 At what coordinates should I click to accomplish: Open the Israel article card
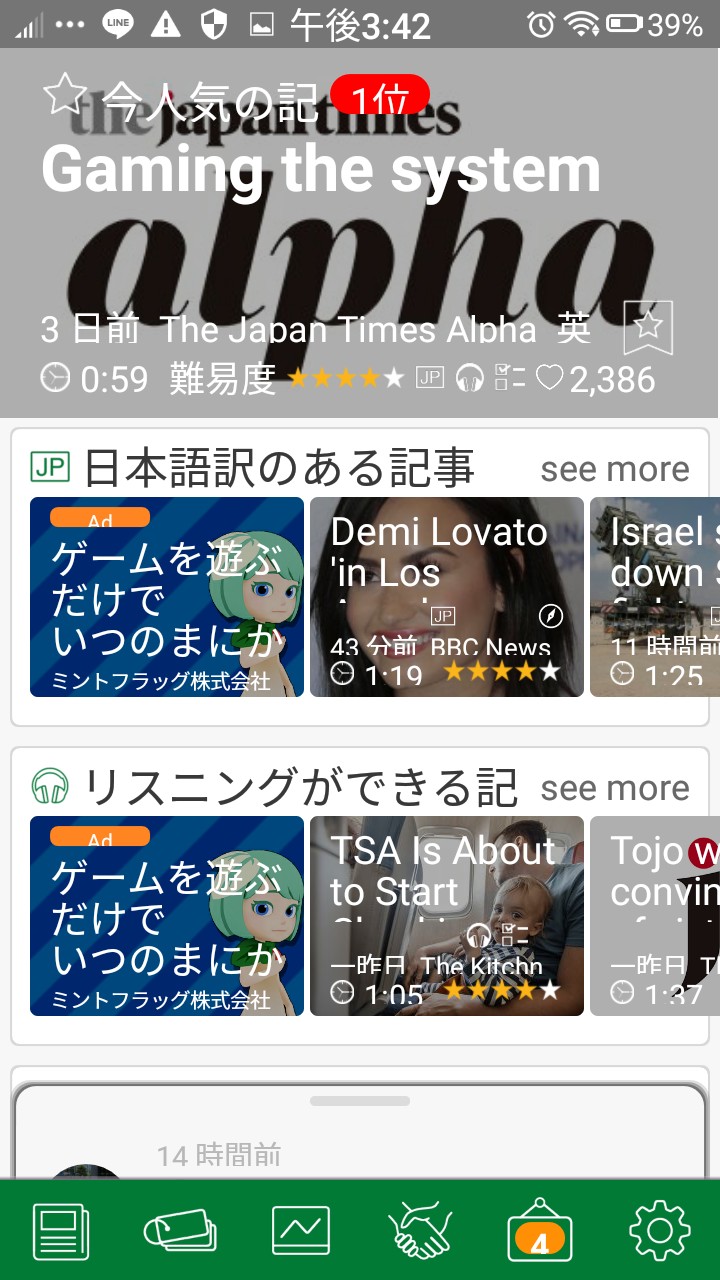(x=654, y=596)
